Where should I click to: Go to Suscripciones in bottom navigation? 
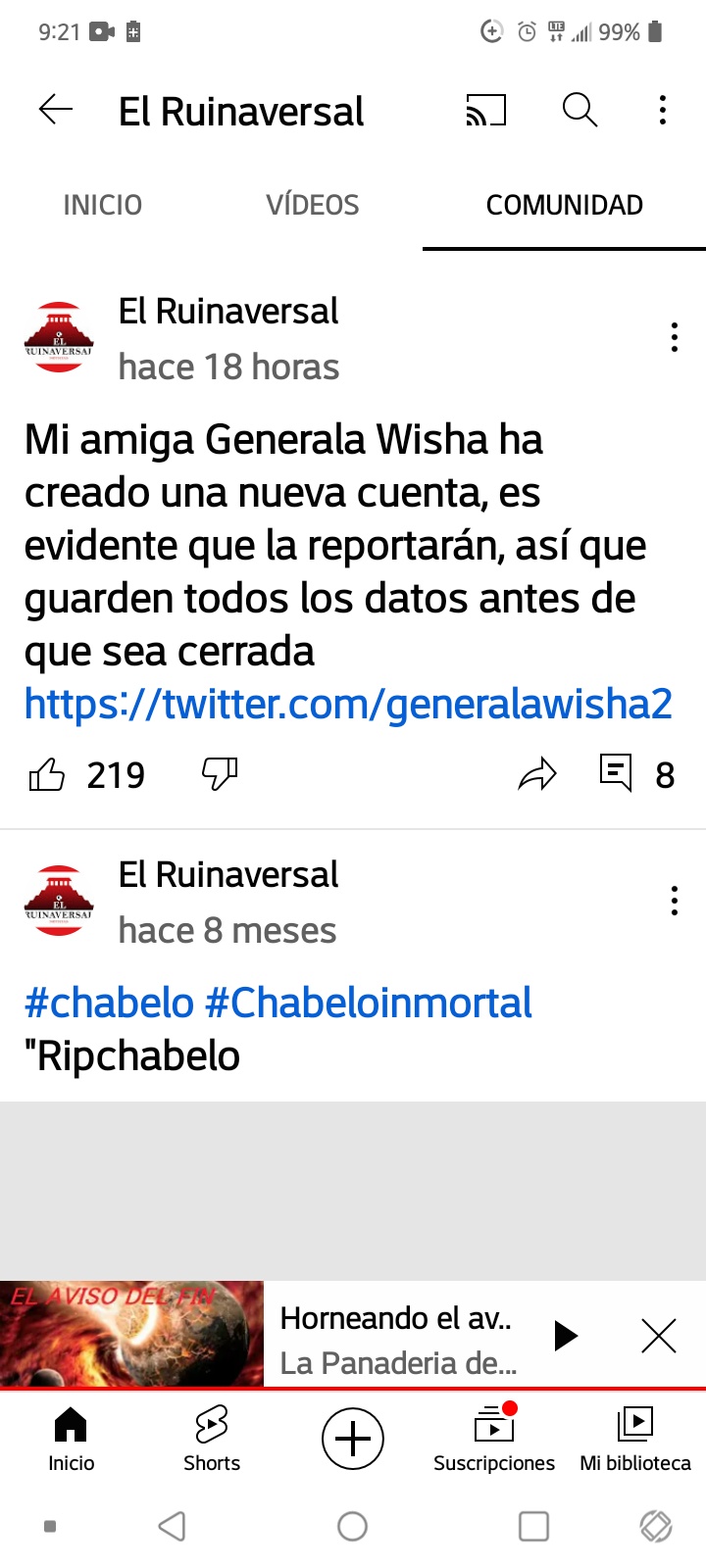[x=494, y=1439]
